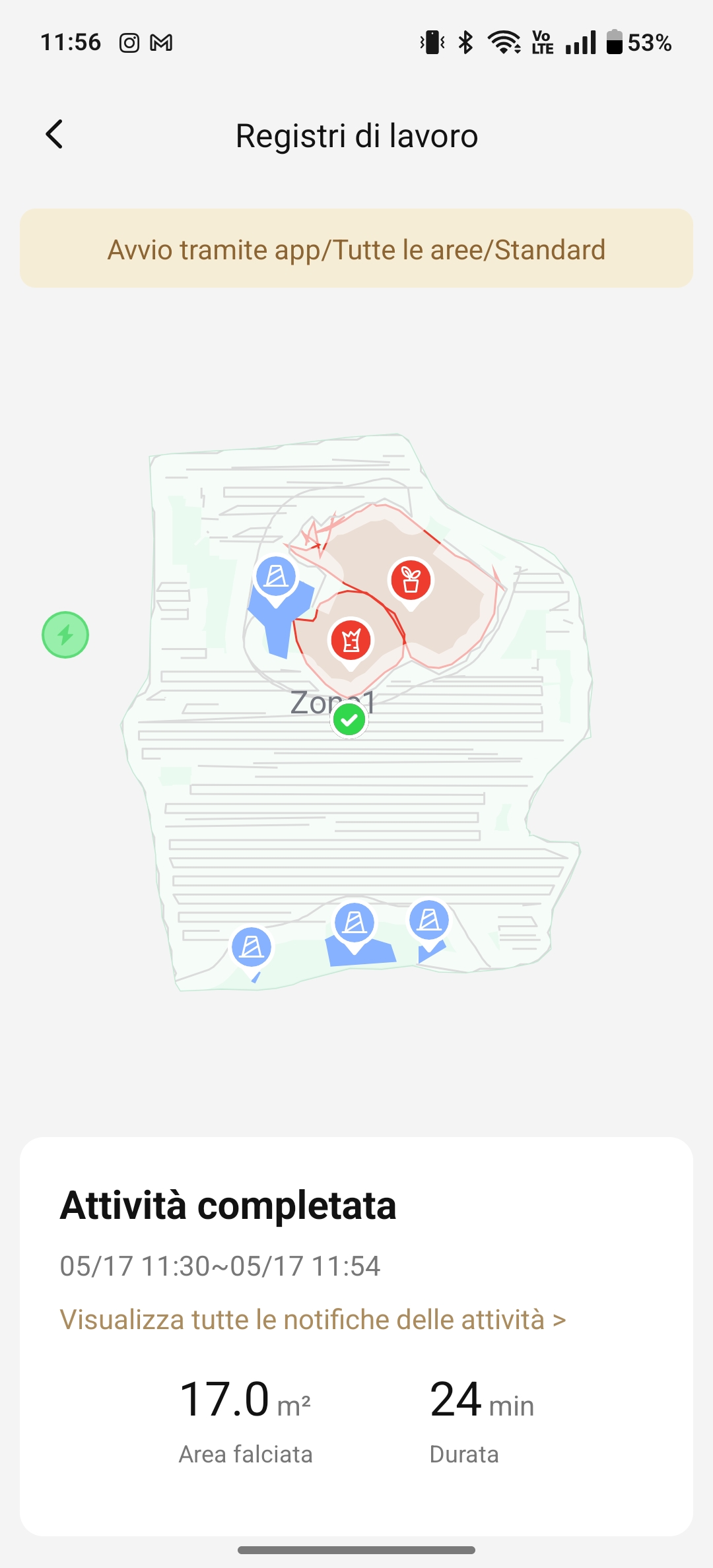Go back from Registri di lavoro
The height and width of the screenshot is (1568, 713).
tap(54, 135)
